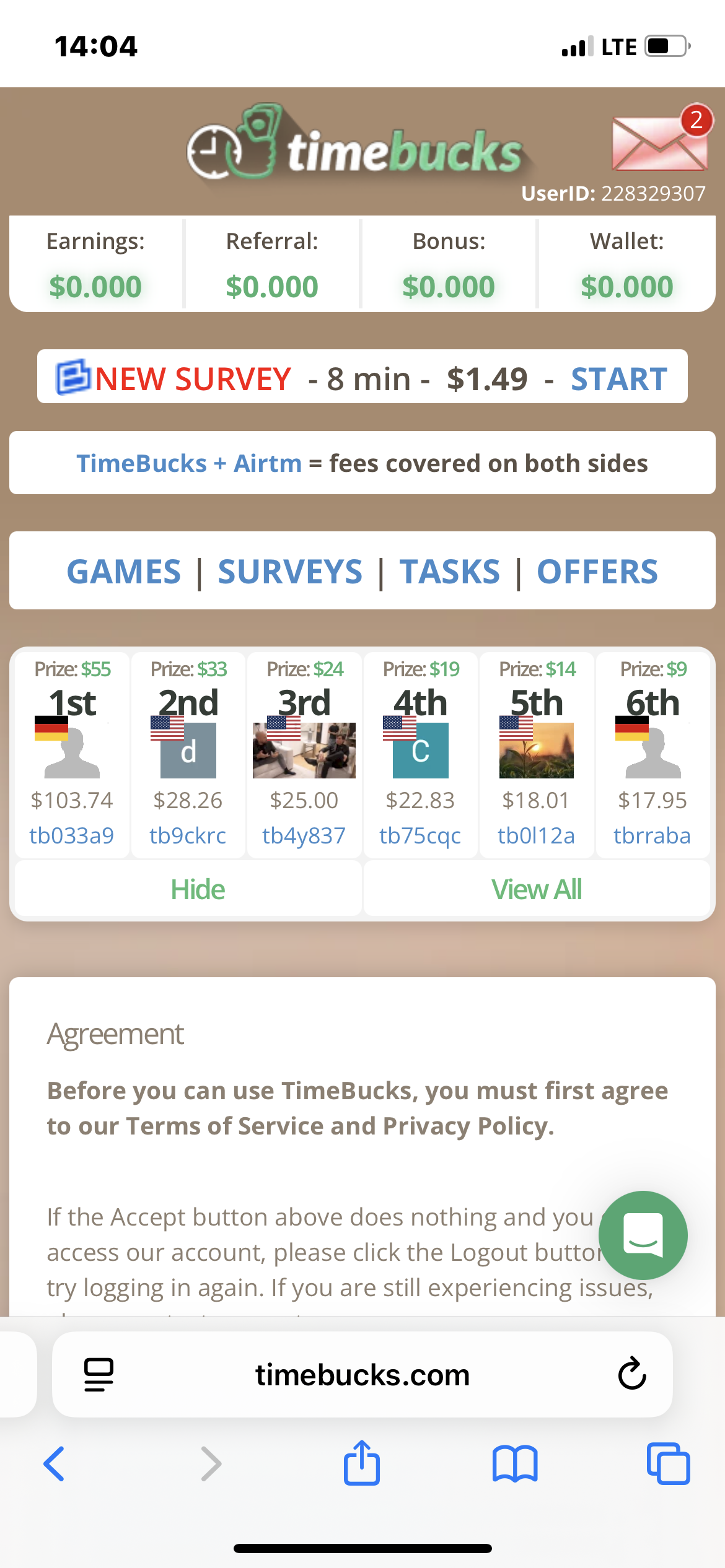This screenshot has height=1568, width=725.
Task: Go to the GAMES section
Action: pyautogui.click(x=124, y=571)
